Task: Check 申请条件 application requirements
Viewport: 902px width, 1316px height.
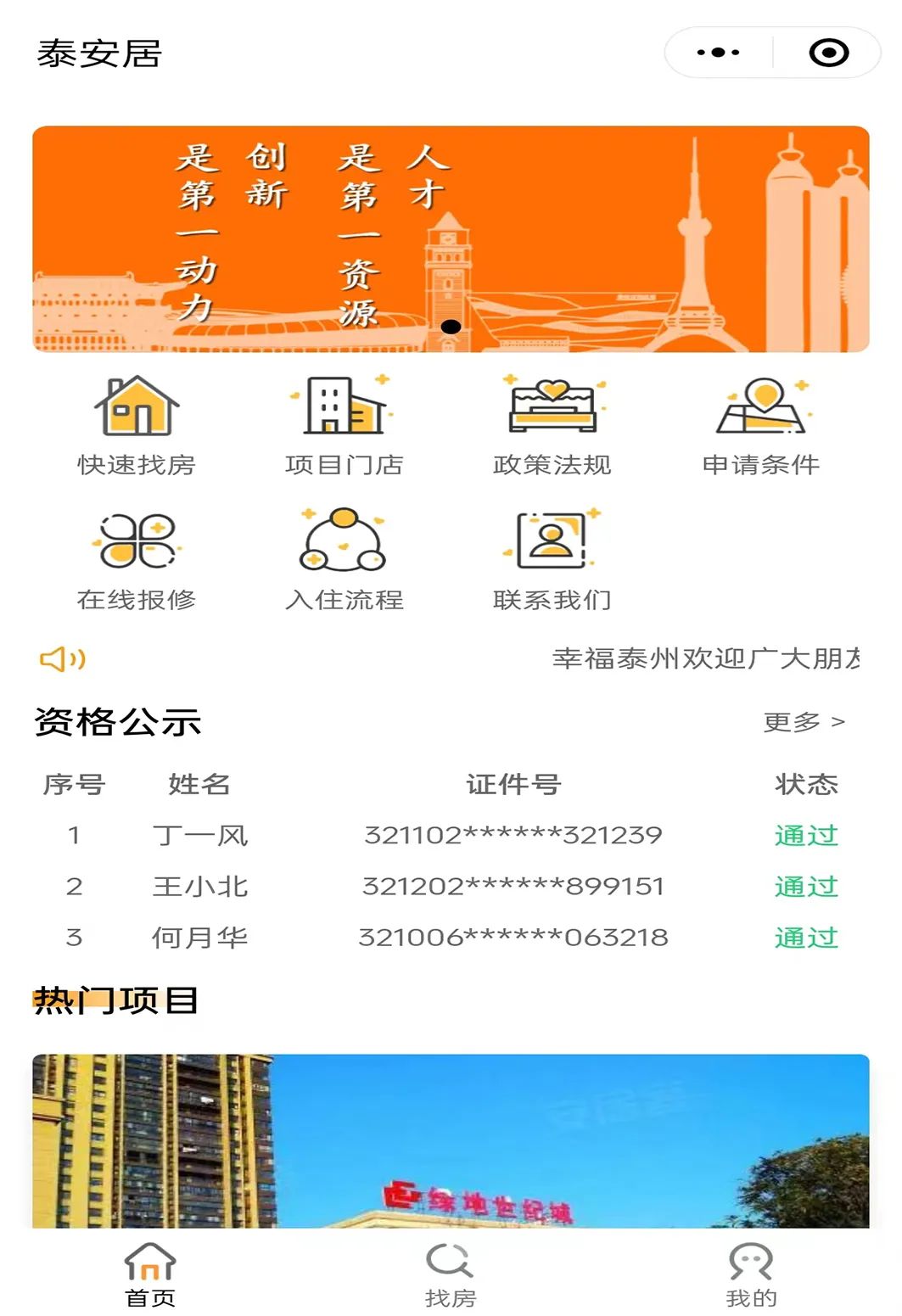Action: tap(761, 426)
